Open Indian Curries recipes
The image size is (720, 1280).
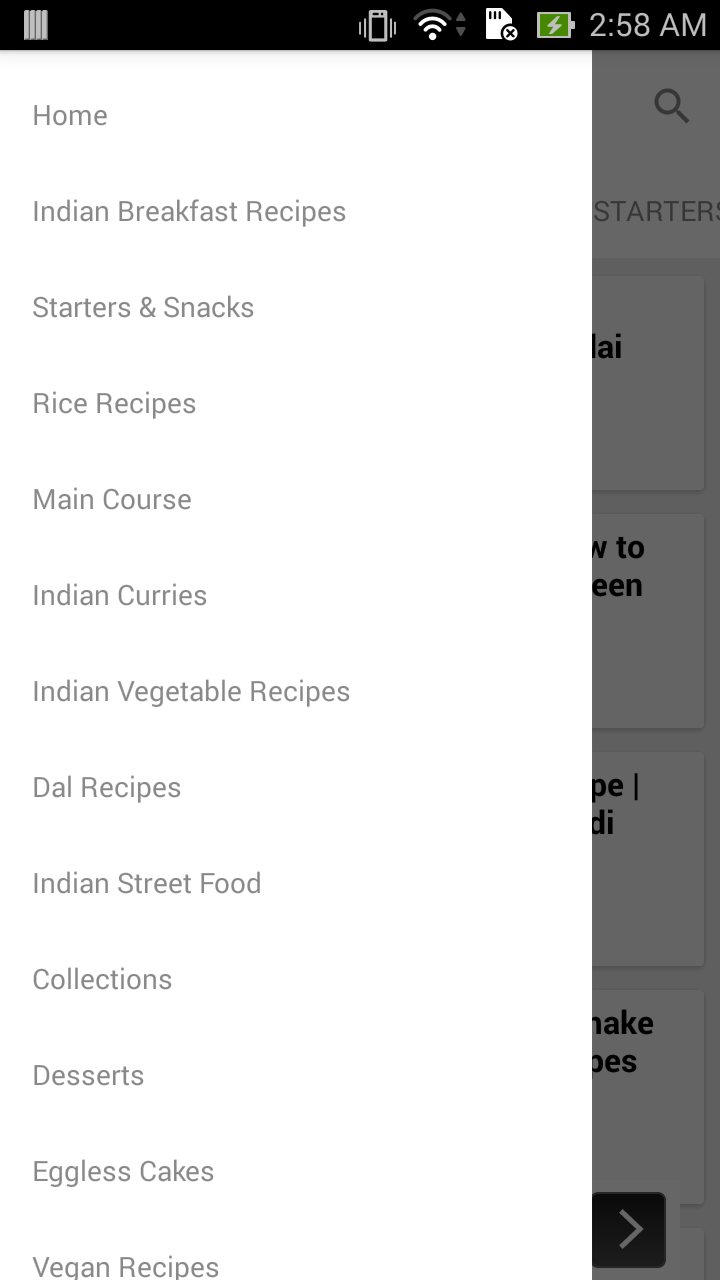click(x=119, y=595)
